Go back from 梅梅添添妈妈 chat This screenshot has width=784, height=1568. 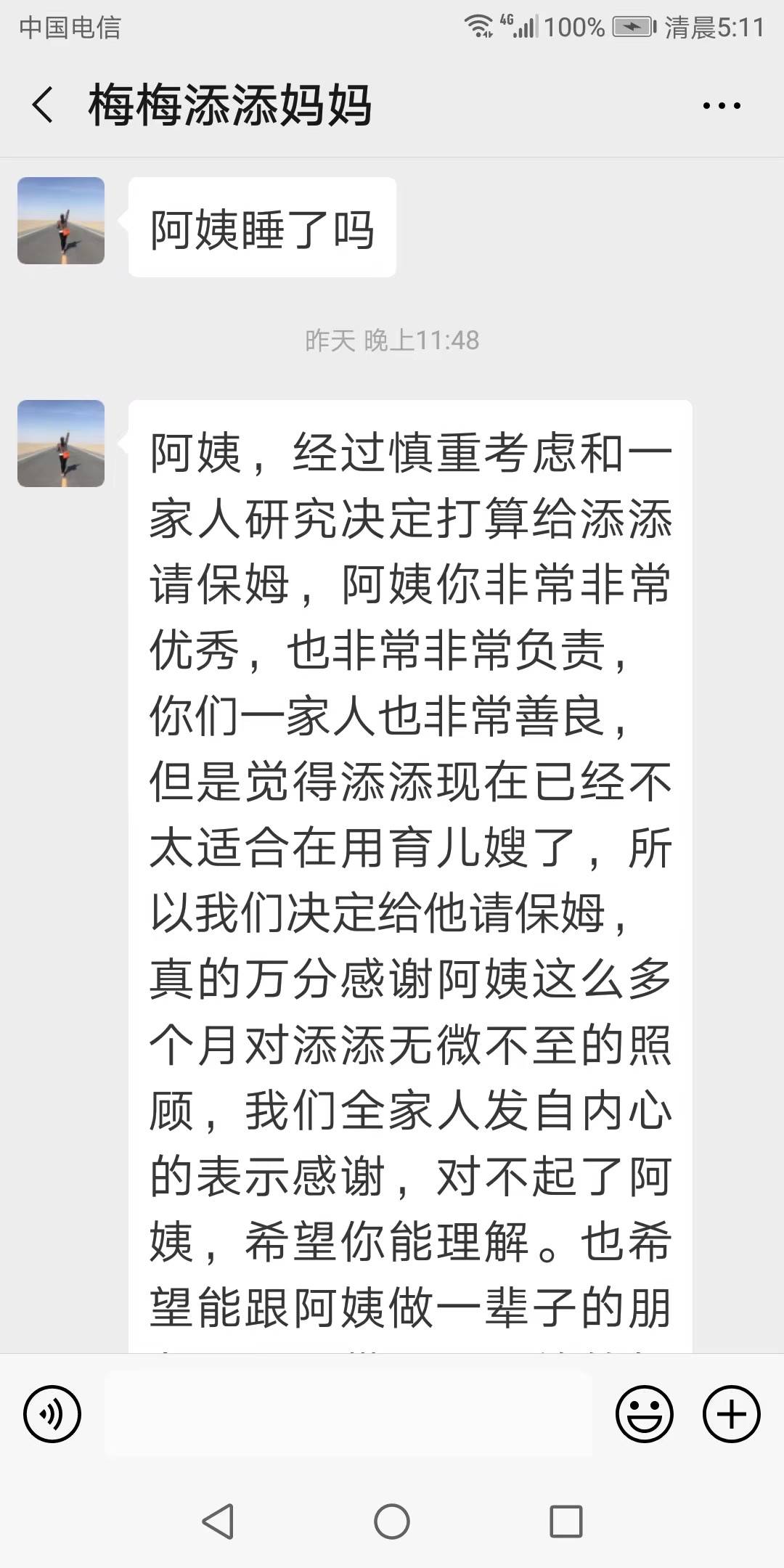point(44,105)
